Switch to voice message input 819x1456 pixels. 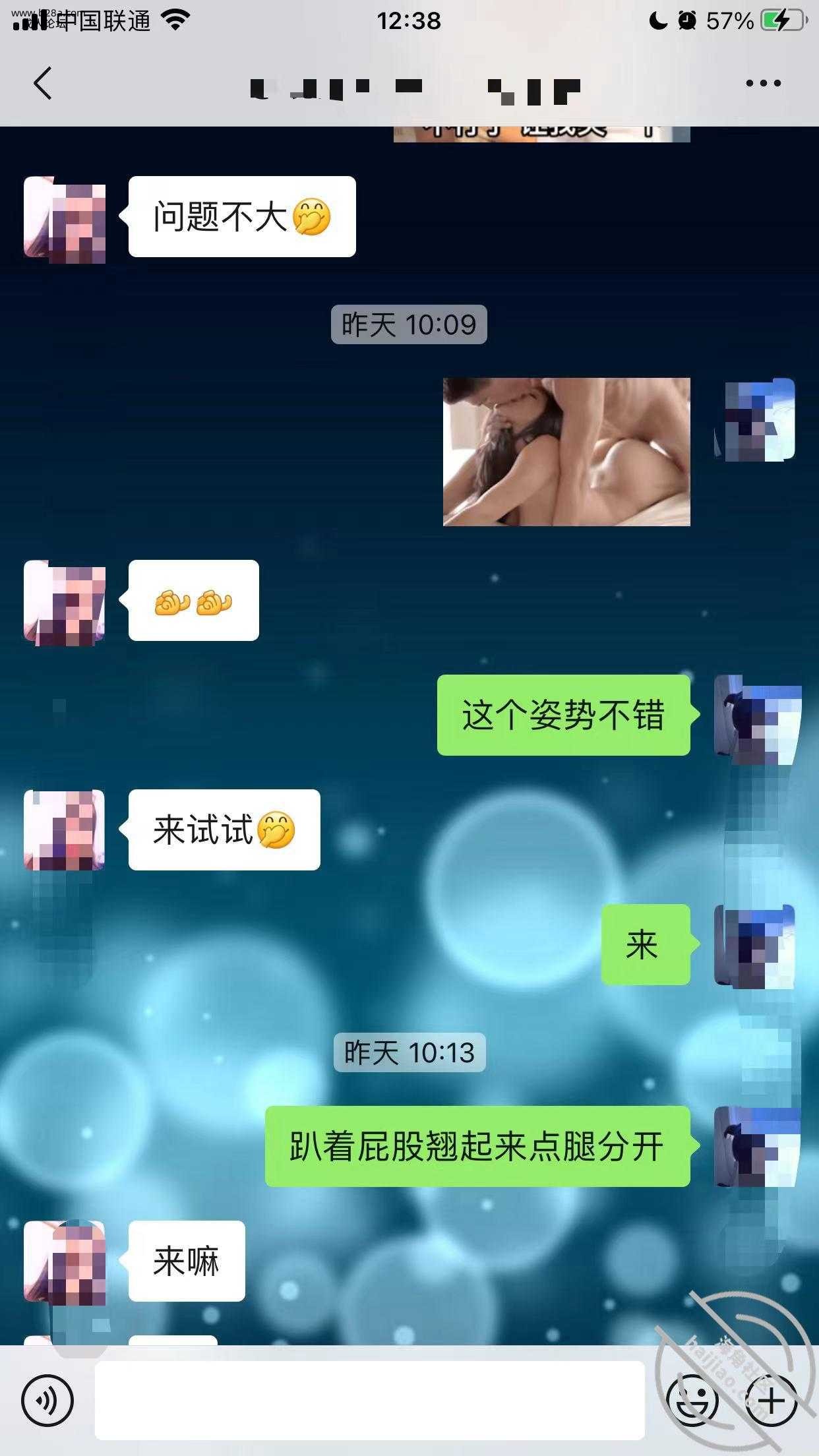pos(47,1400)
